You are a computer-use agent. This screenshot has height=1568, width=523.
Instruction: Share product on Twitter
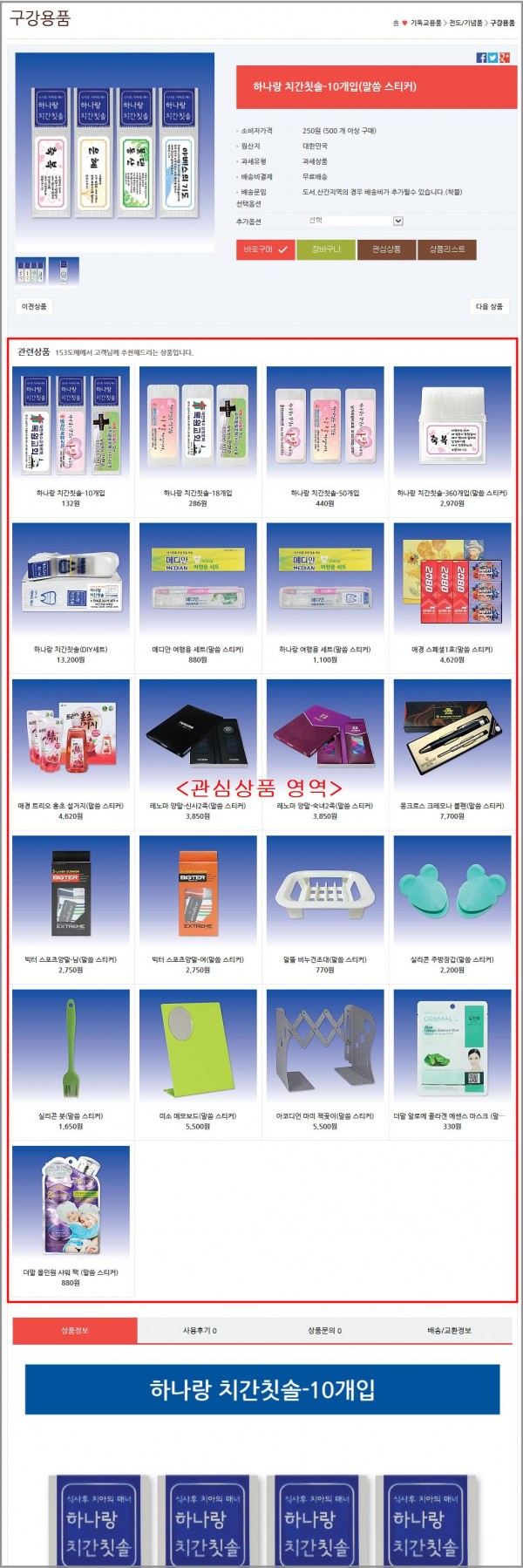coord(492,58)
